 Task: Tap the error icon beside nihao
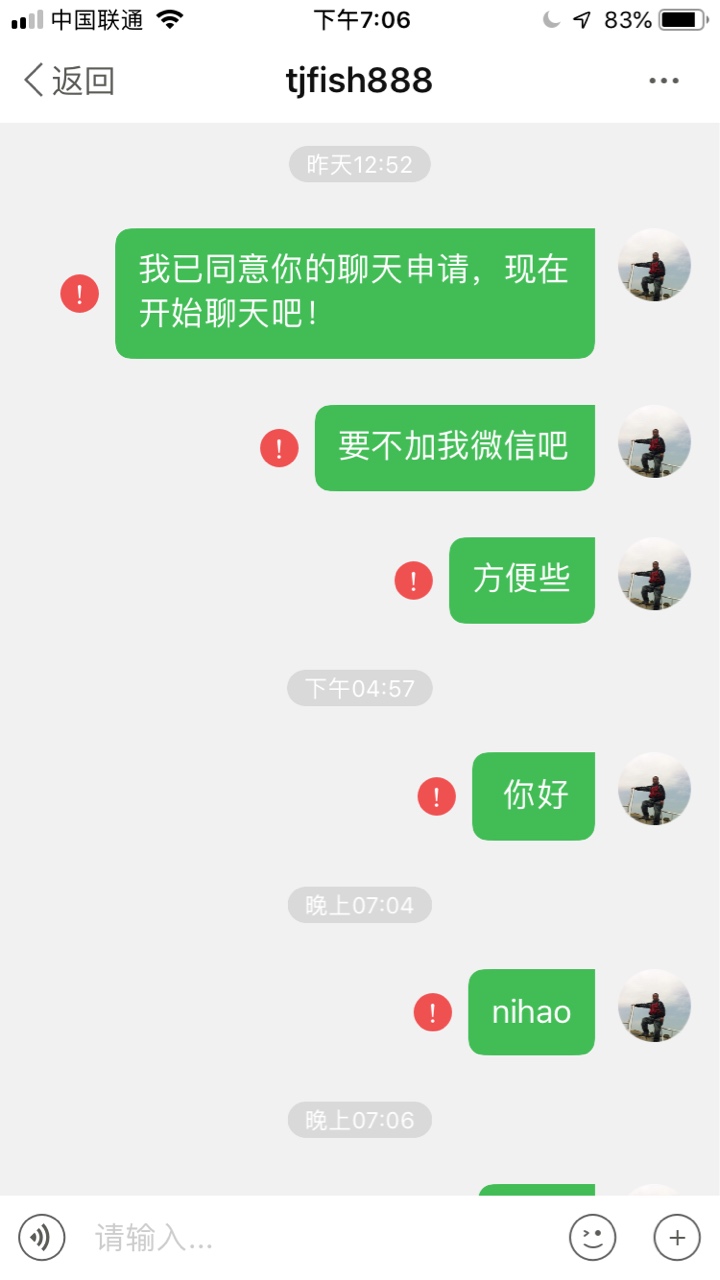click(x=432, y=1012)
